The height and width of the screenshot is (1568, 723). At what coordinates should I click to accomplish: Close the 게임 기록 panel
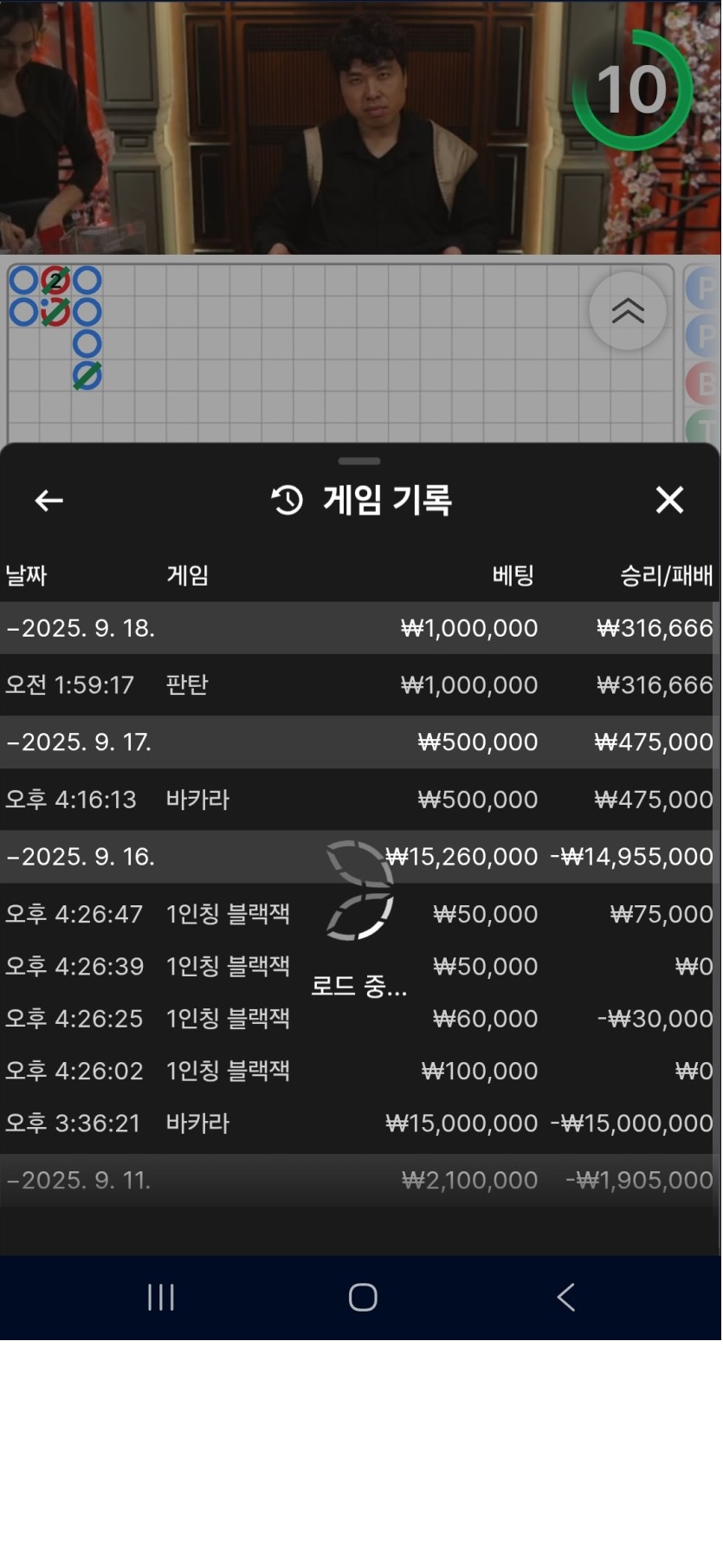click(669, 500)
